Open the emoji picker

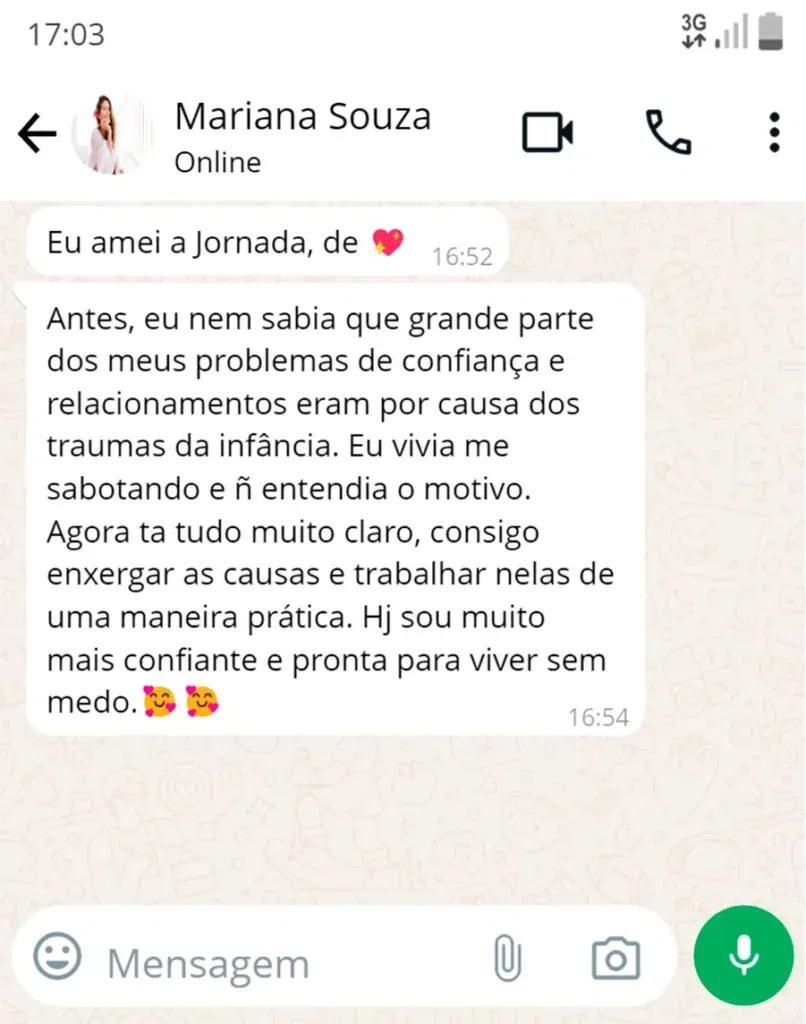tap(57, 957)
